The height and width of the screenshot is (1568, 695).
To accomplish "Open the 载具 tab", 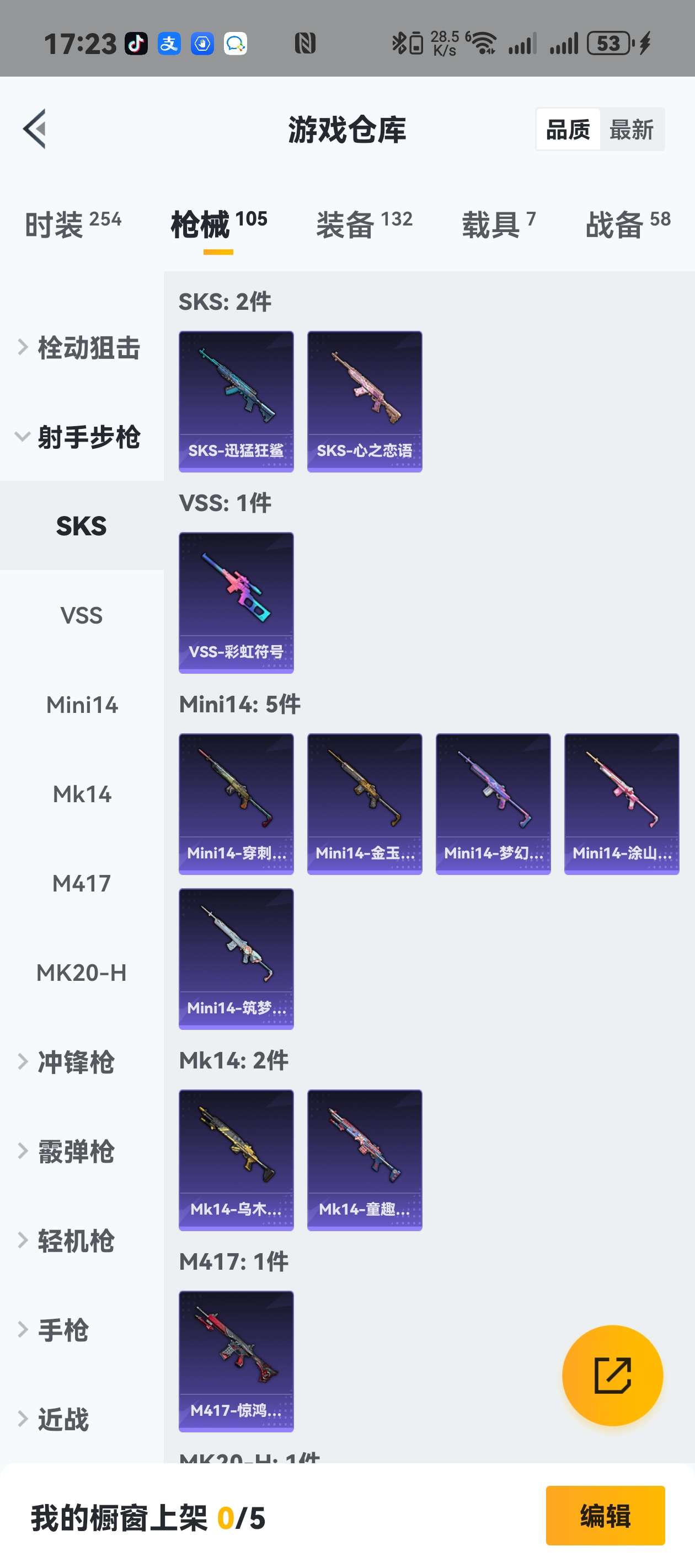I will click(x=498, y=224).
